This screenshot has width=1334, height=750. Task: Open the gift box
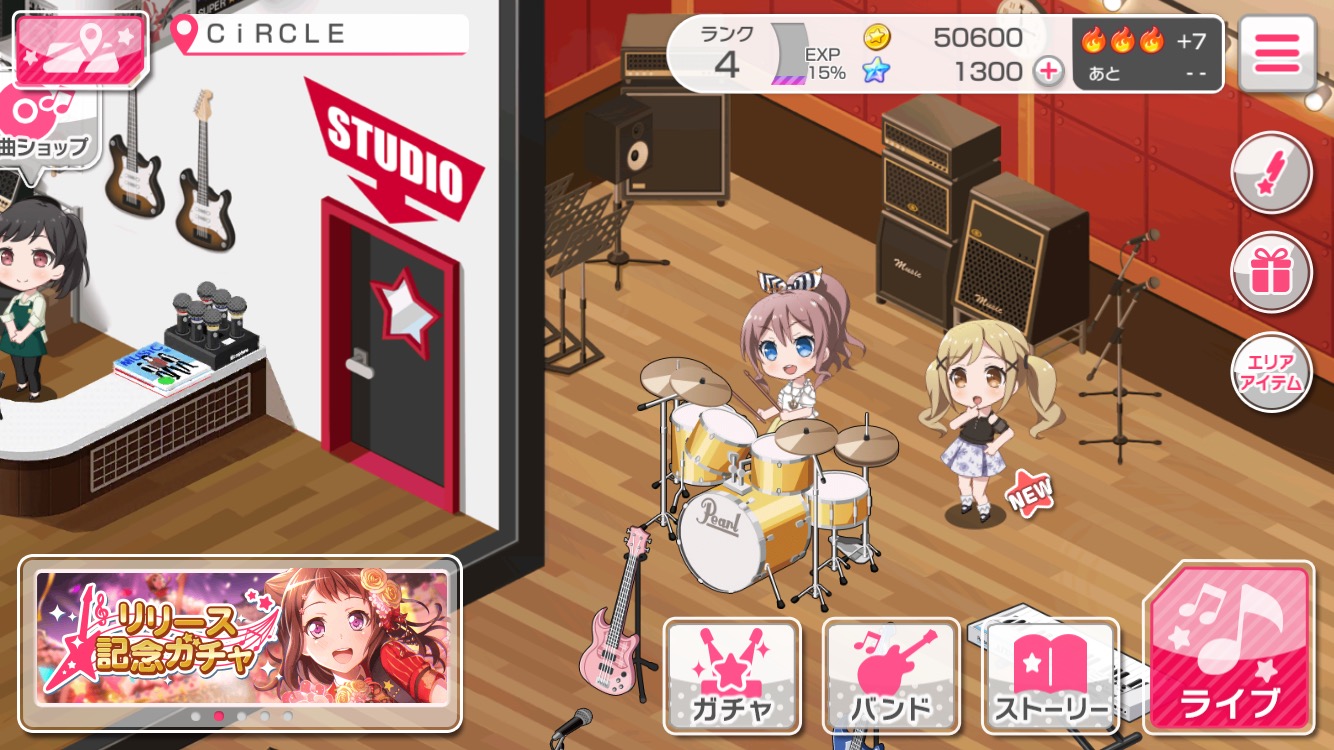point(1271,272)
